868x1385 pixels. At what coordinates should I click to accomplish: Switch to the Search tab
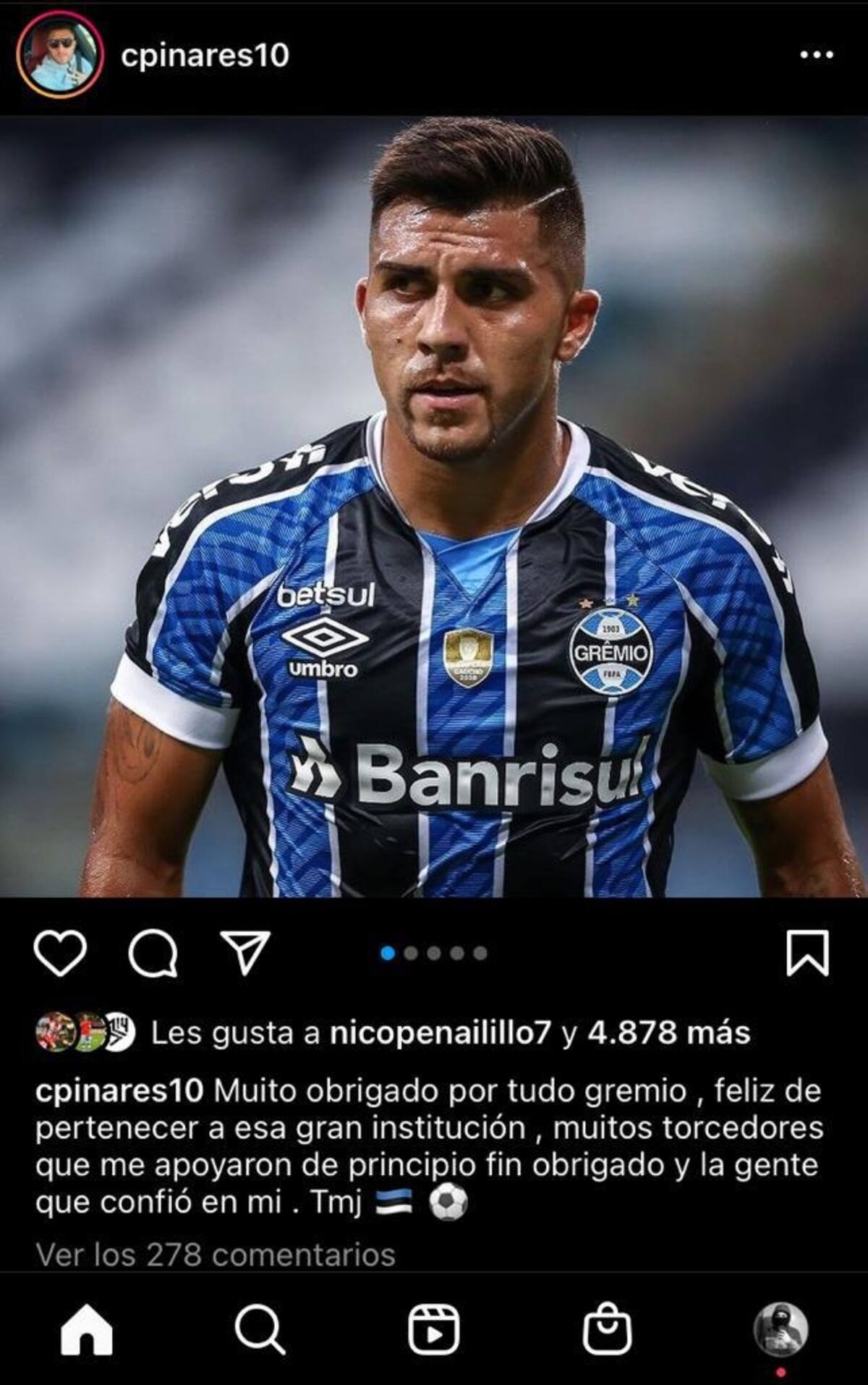[259, 1329]
